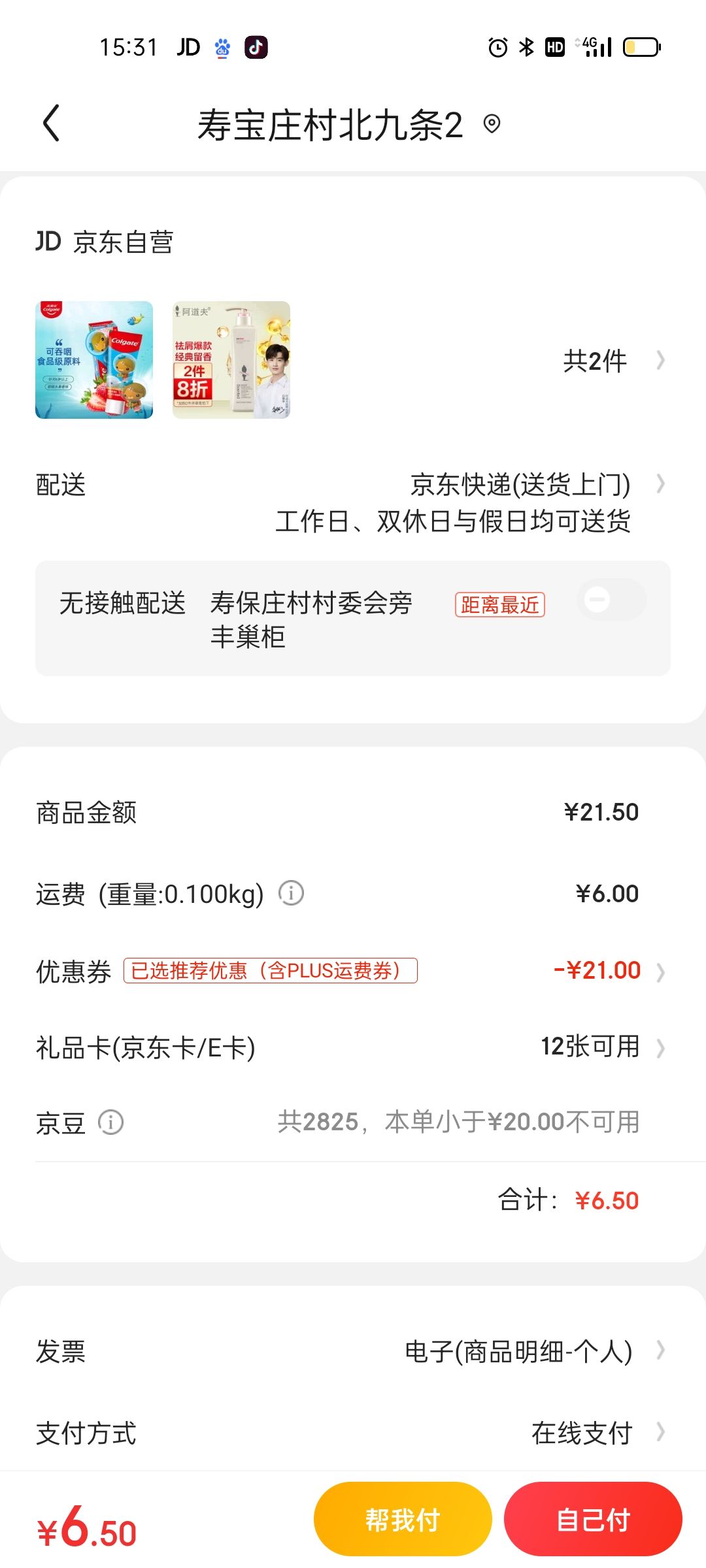Toggle the 无接触配送 switch
The height and width of the screenshot is (1568, 706).
[x=611, y=600]
